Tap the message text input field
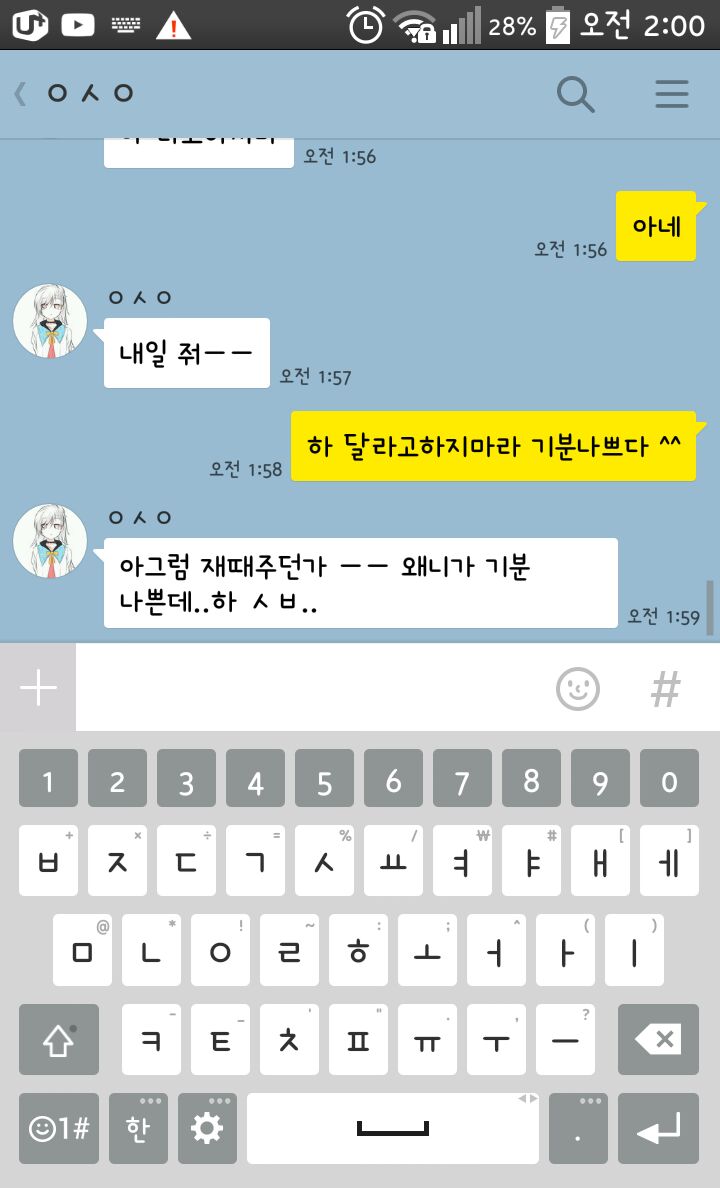The height and width of the screenshot is (1188, 720). tap(310, 688)
